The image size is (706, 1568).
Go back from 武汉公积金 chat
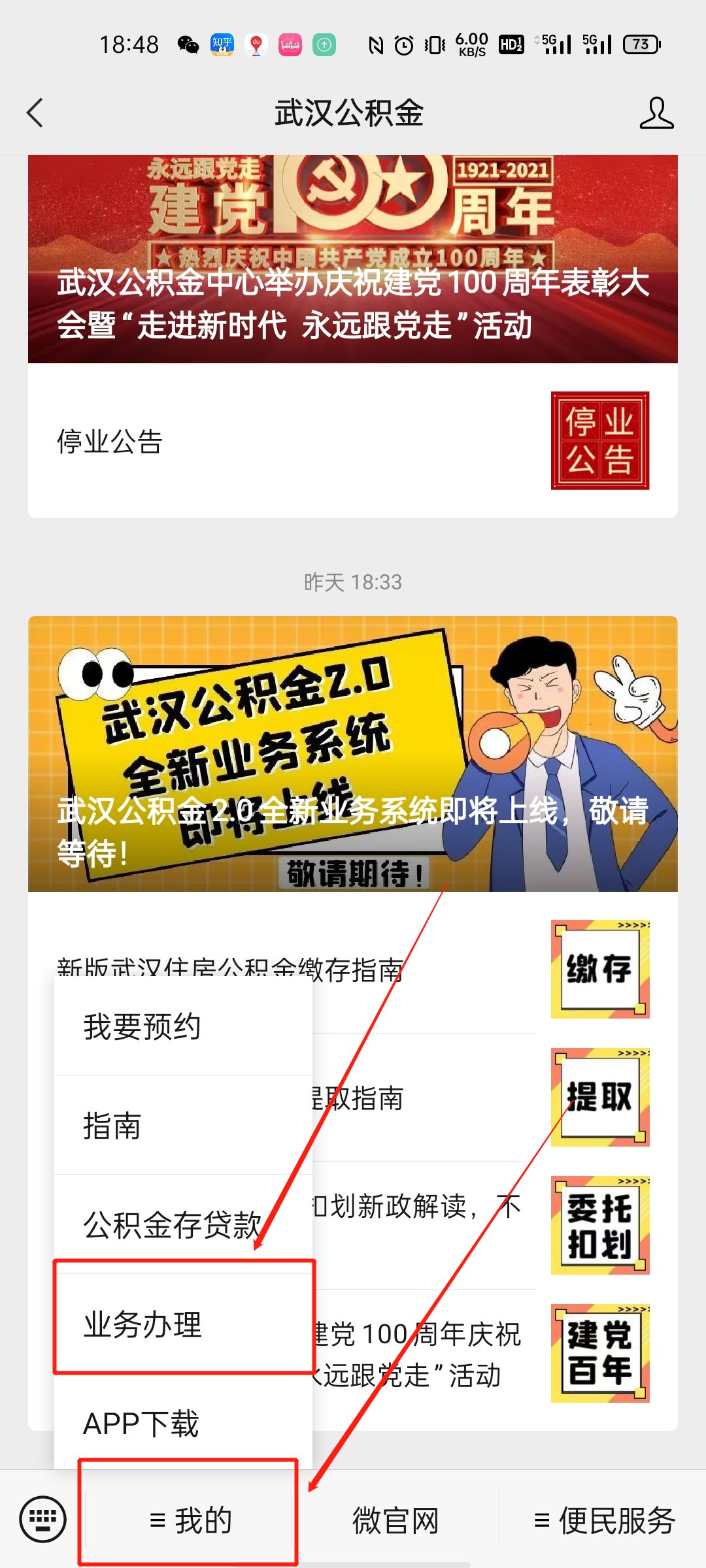click(x=36, y=113)
